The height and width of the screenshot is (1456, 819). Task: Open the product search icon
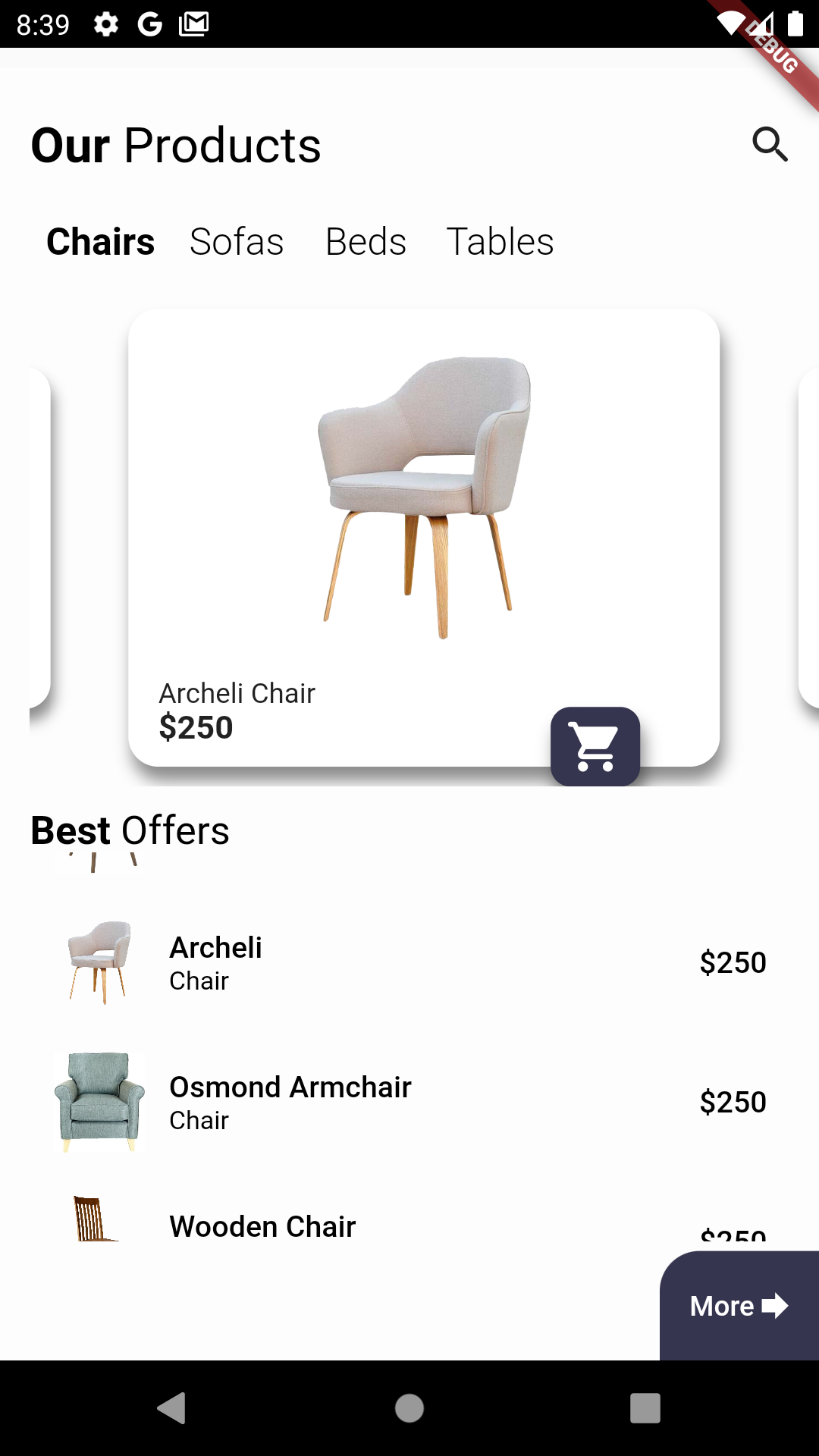click(771, 144)
